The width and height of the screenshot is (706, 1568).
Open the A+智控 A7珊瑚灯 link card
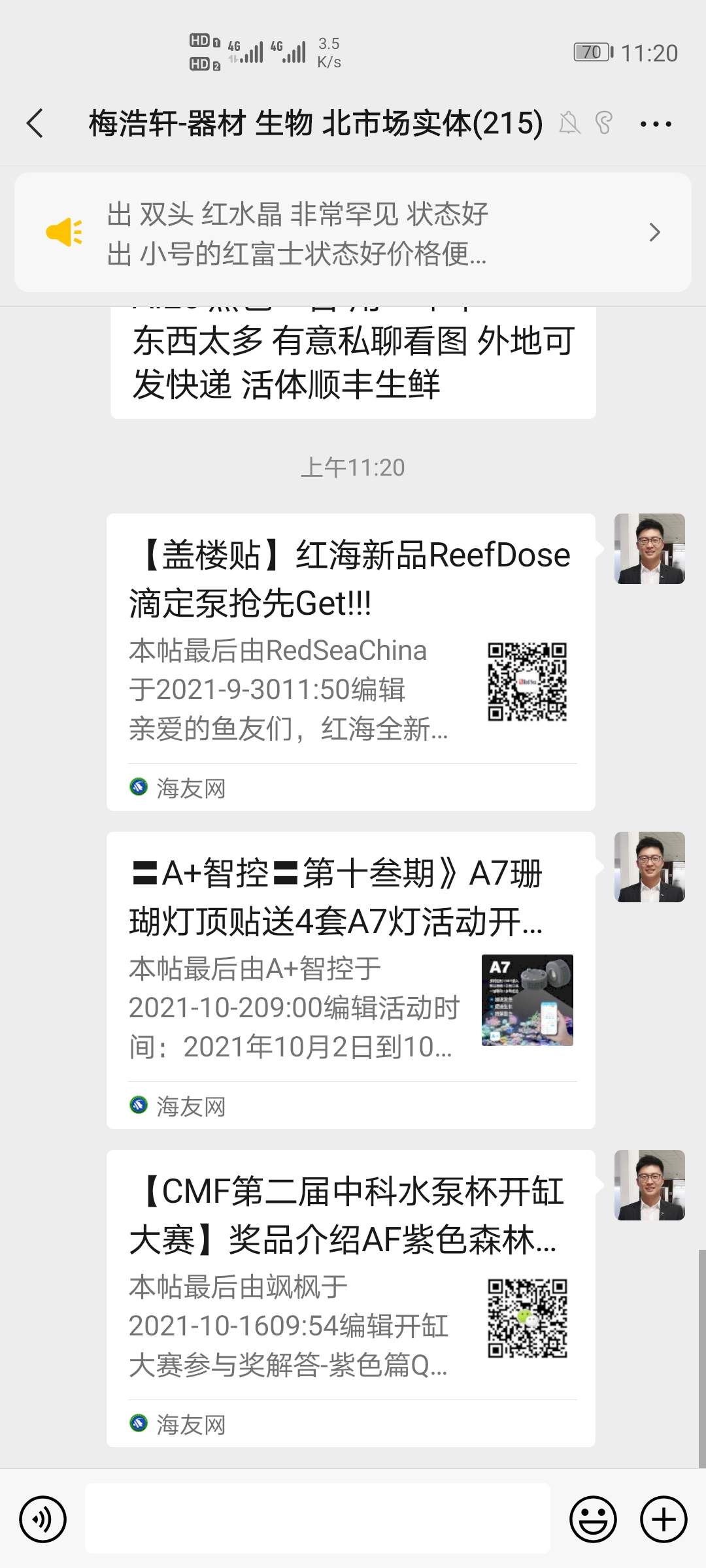tap(350, 979)
